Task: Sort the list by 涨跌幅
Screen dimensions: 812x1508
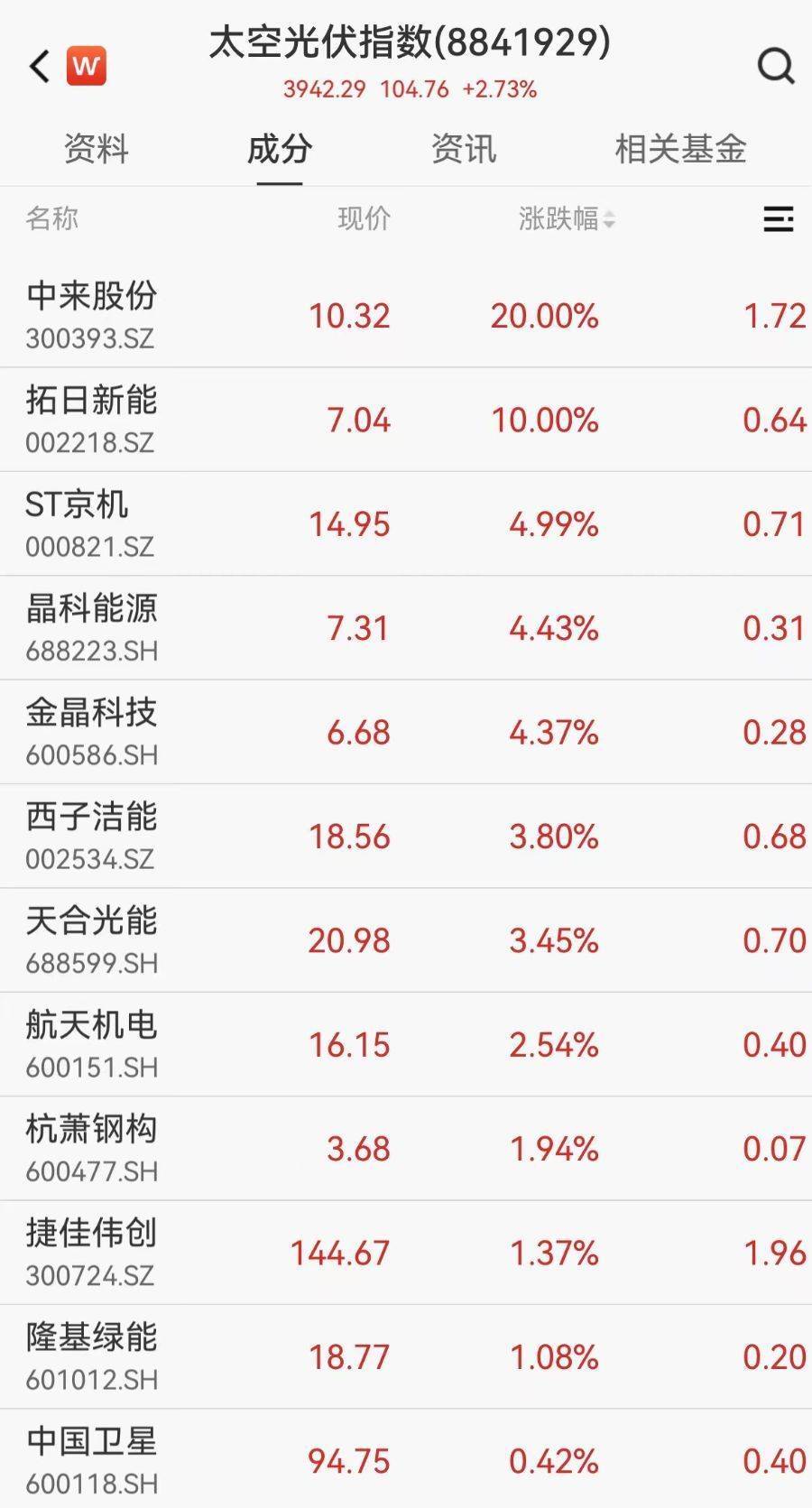Action: (x=566, y=218)
